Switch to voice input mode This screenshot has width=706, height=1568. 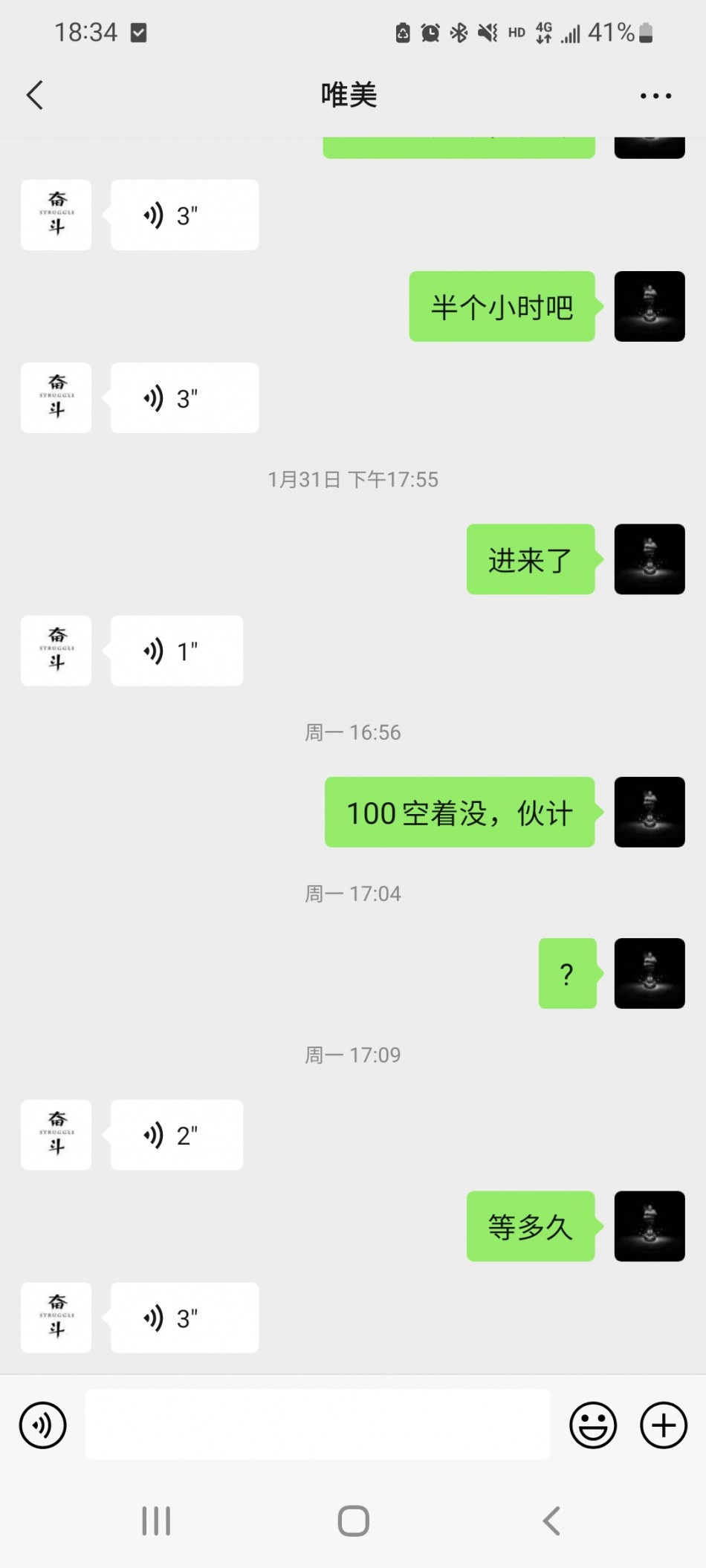pos(43,1425)
